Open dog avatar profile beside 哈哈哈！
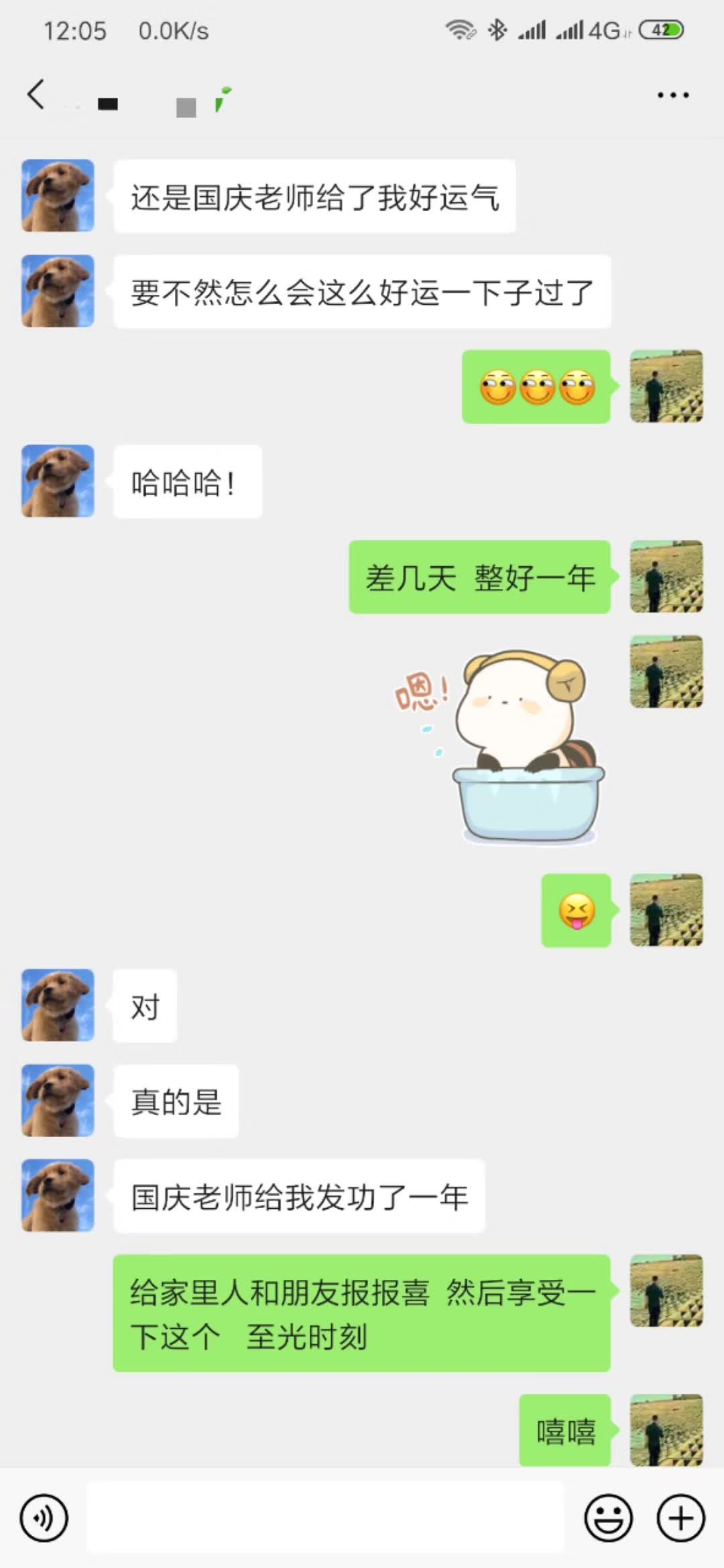The width and height of the screenshot is (724, 1568). pyautogui.click(x=58, y=481)
